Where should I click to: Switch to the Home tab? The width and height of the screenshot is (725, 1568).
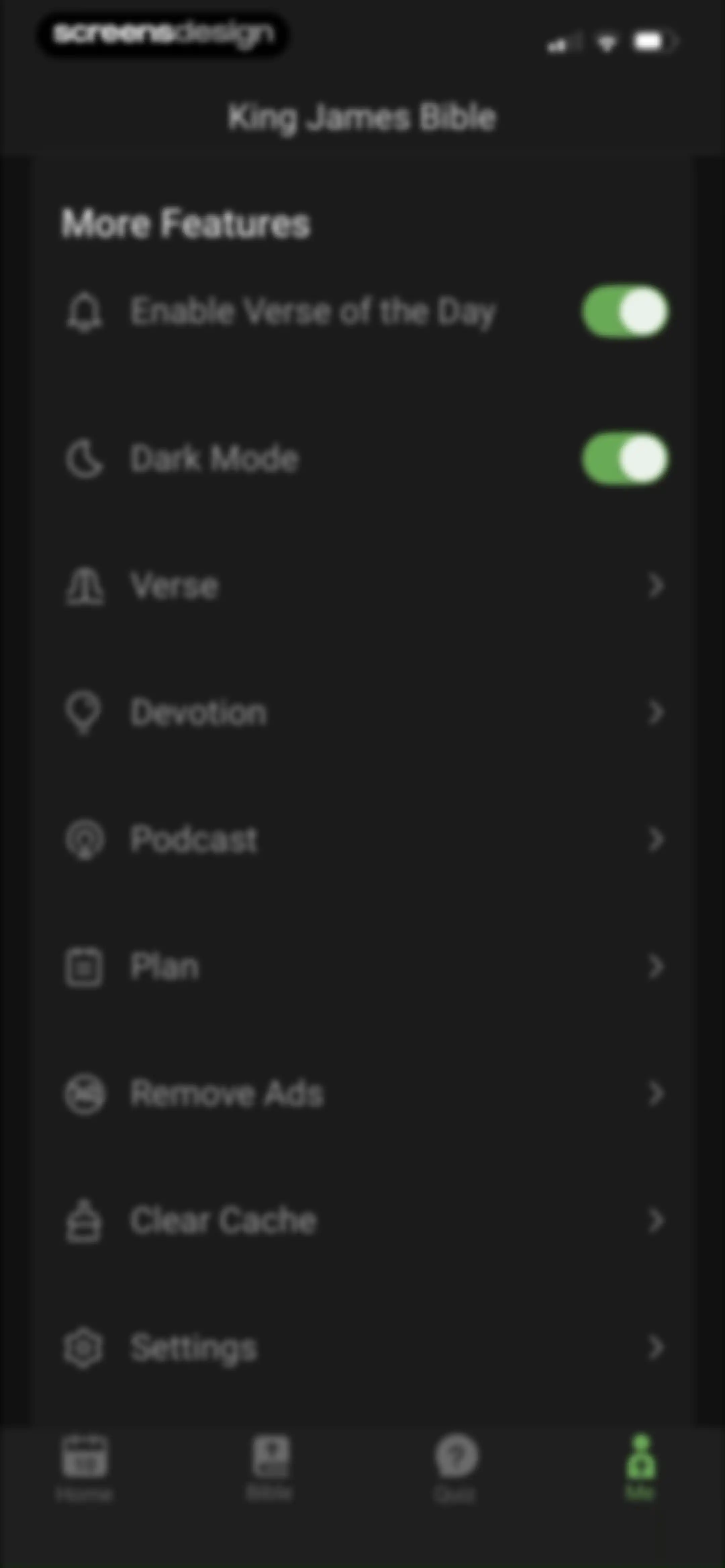[85, 1468]
